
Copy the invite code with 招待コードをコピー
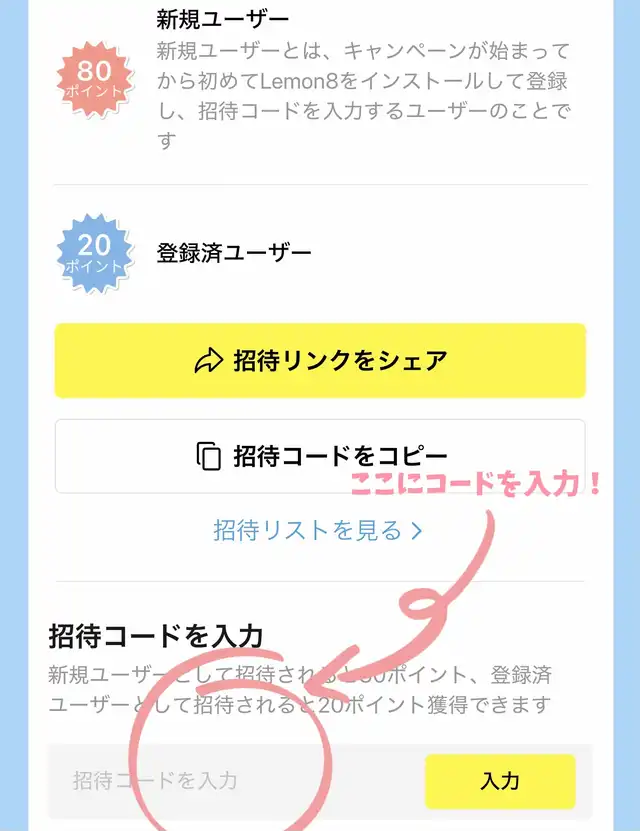pyautogui.click(x=320, y=456)
